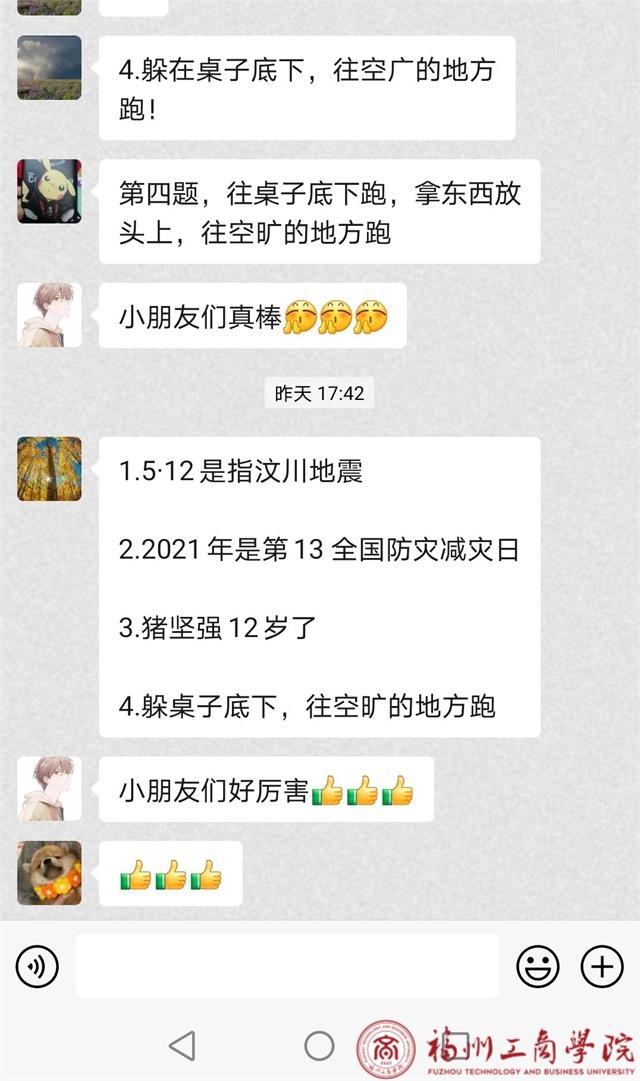This screenshot has height=1081, width=640.
Task: View profile of Pikachu avatar sender
Action: [x=49, y=191]
